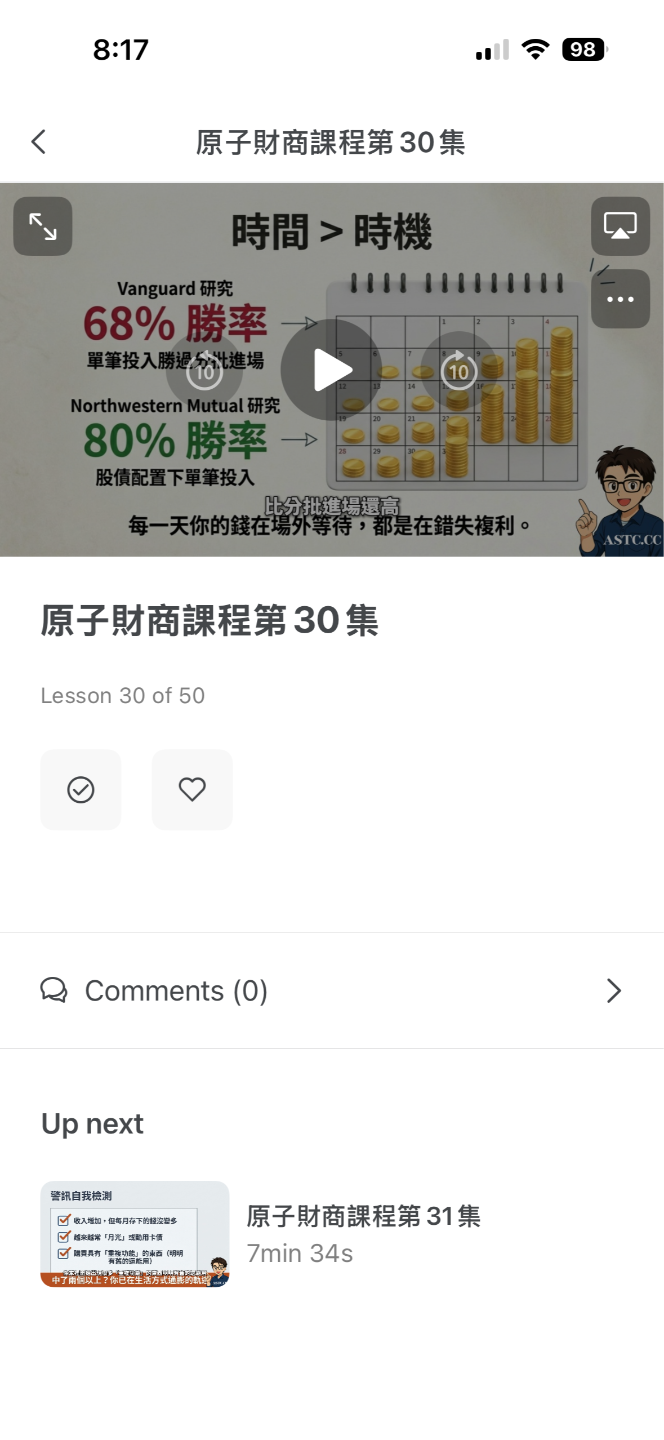
Task: Rewind the video 10 seconds
Action: point(204,372)
